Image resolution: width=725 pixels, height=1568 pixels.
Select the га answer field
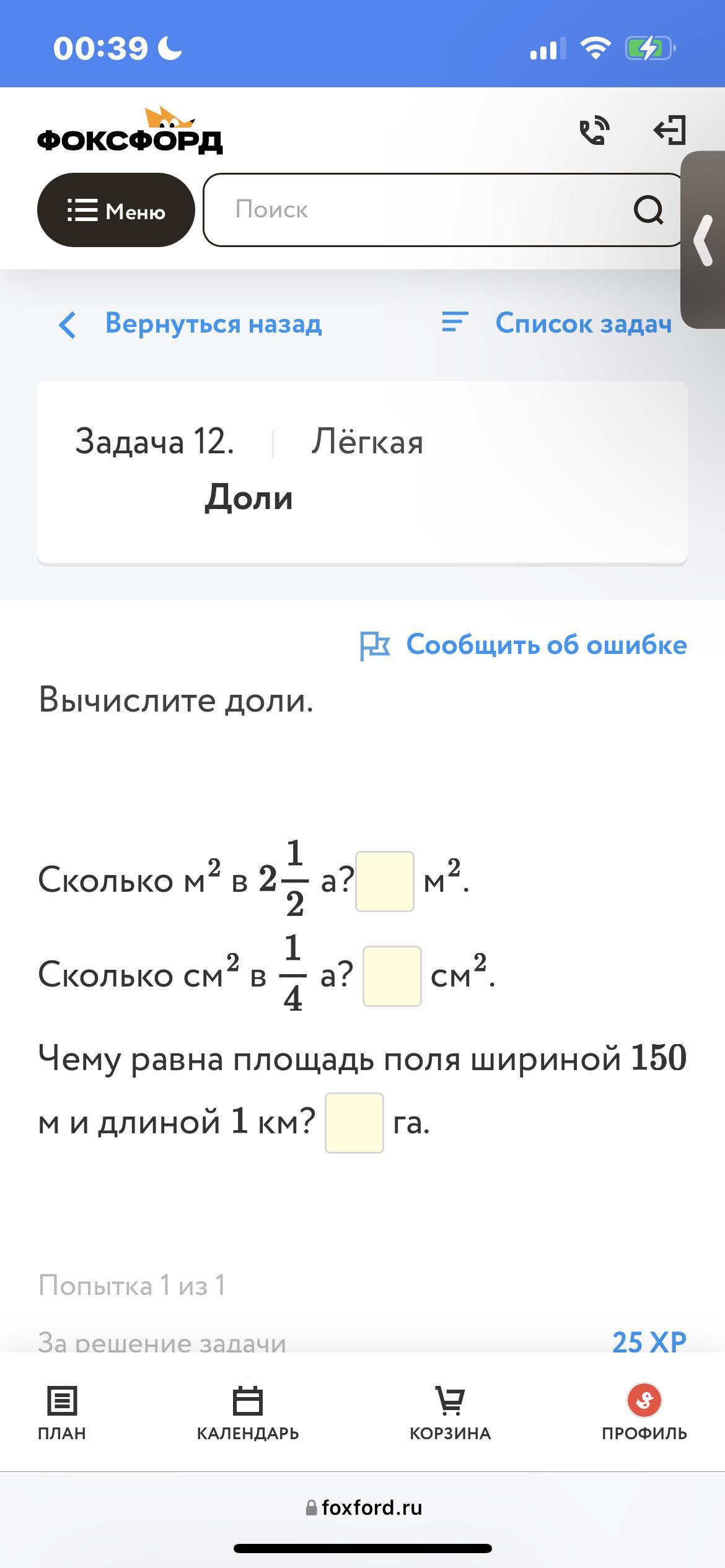[x=354, y=1123]
